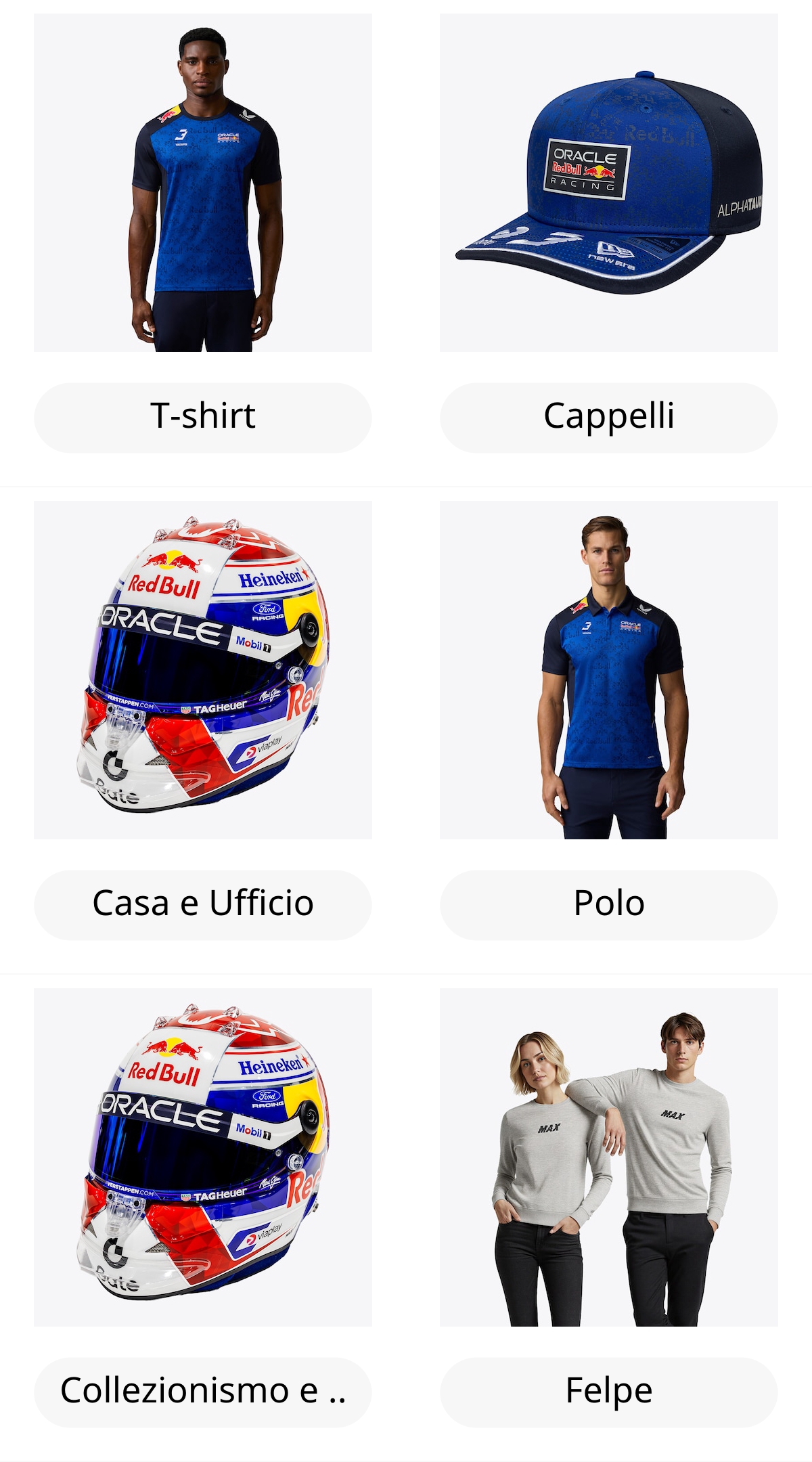Go to the Collezionismo e .. category button

[x=203, y=1392]
